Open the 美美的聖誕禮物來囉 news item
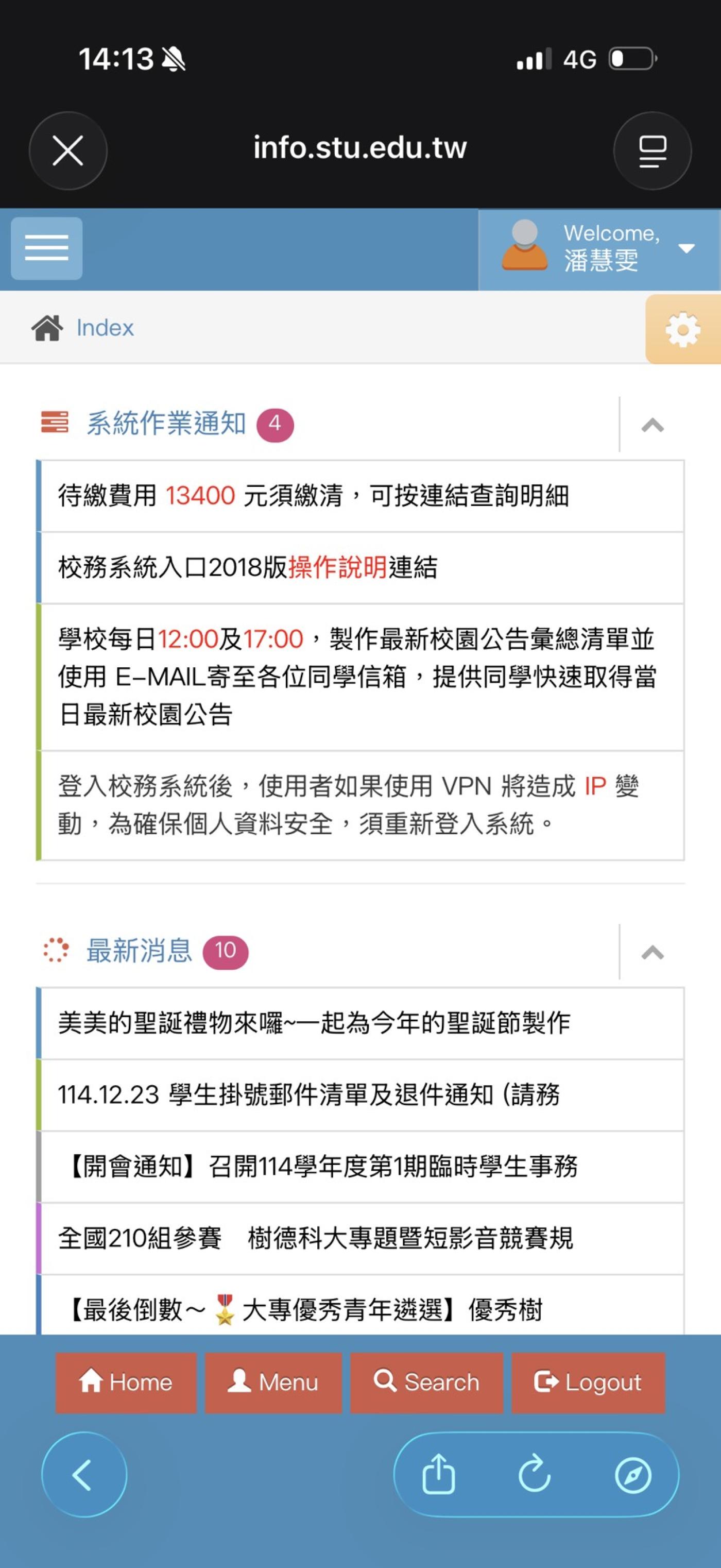The image size is (721, 1568). coord(314,1023)
